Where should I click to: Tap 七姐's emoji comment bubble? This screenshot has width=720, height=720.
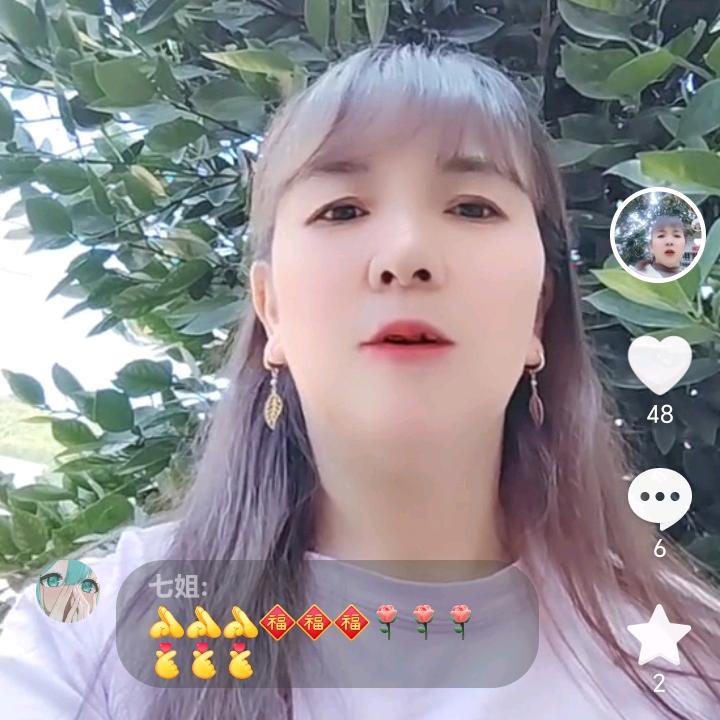(x=327, y=623)
